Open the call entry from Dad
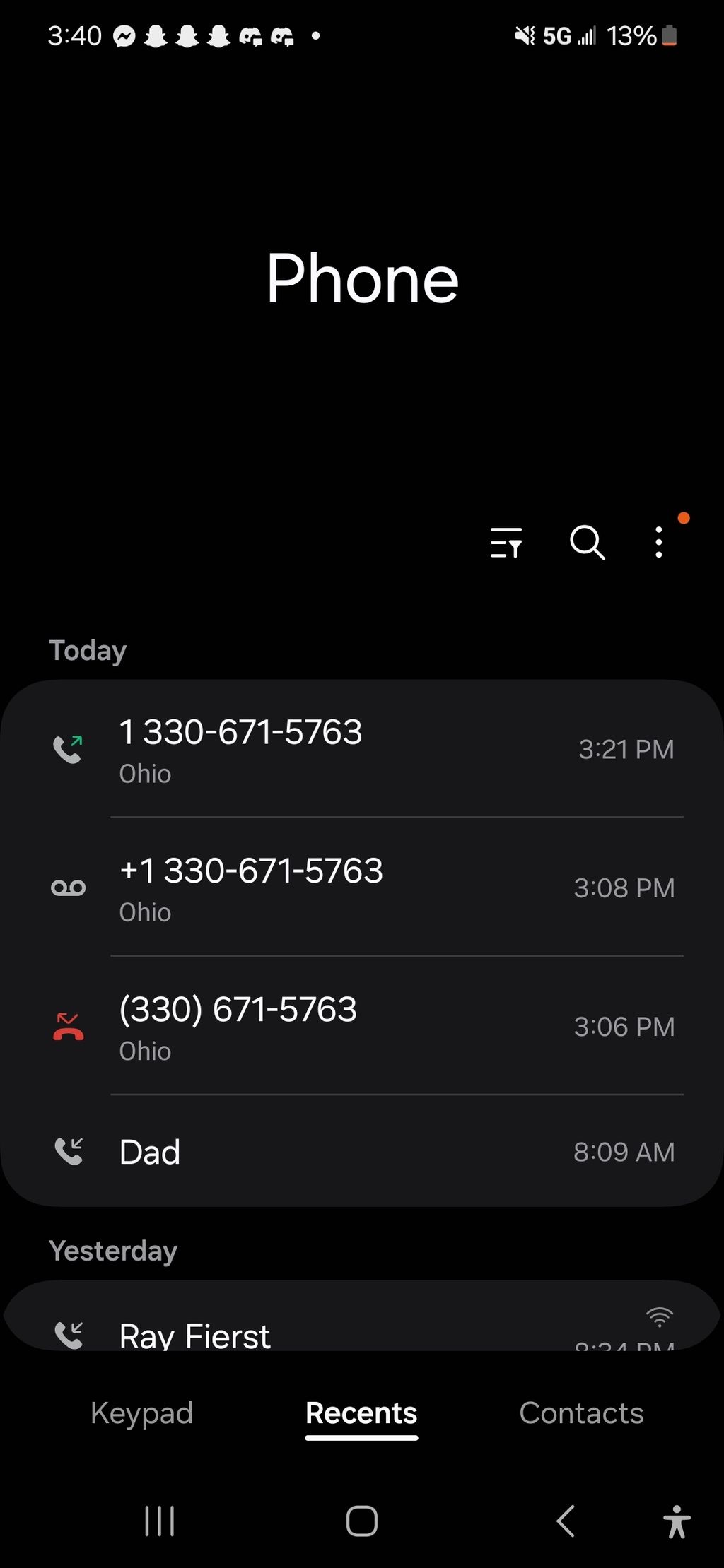724x1568 pixels. [x=362, y=1151]
